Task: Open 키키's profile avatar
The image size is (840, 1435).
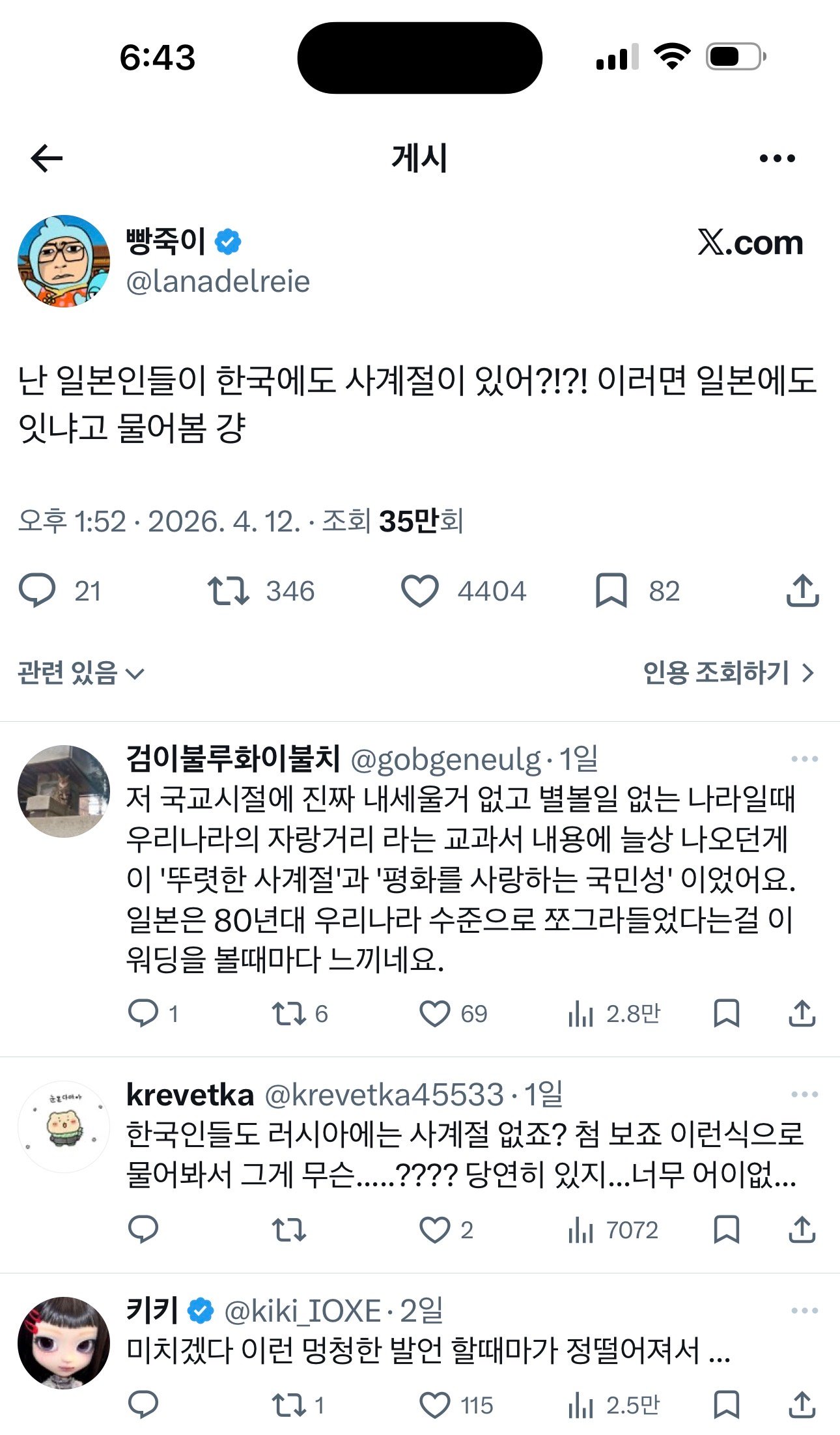Action: [x=64, y=1343]
